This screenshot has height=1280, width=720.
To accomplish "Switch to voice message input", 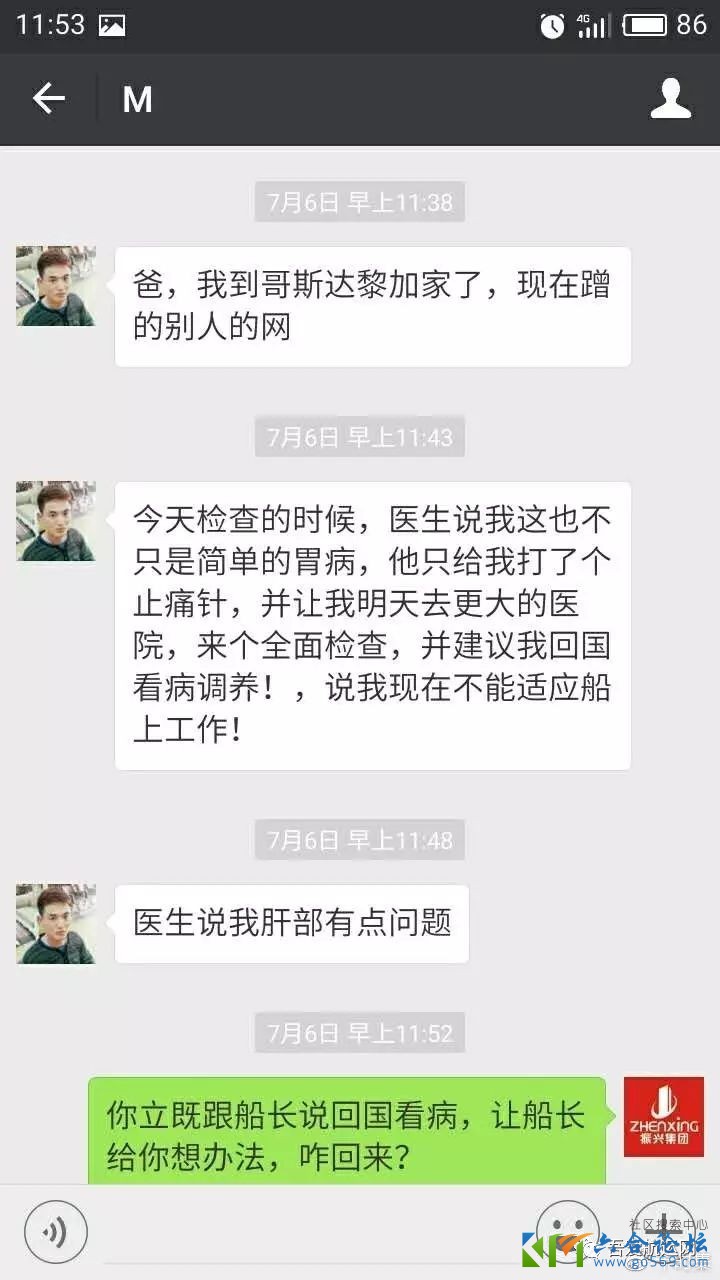I will 56,1231.
